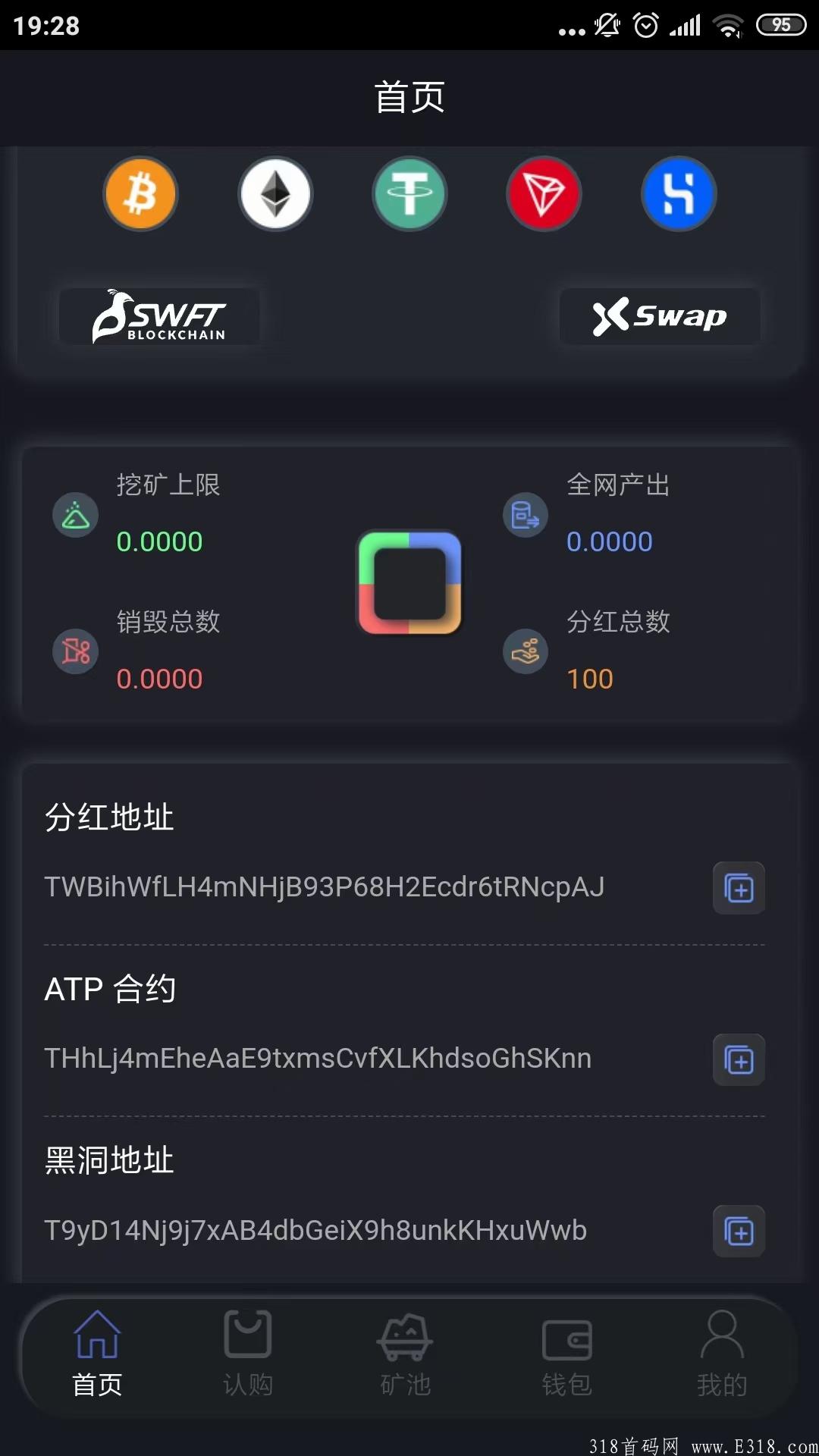
Task: Open the XSwap exchange button
Action: coord(659,316)
